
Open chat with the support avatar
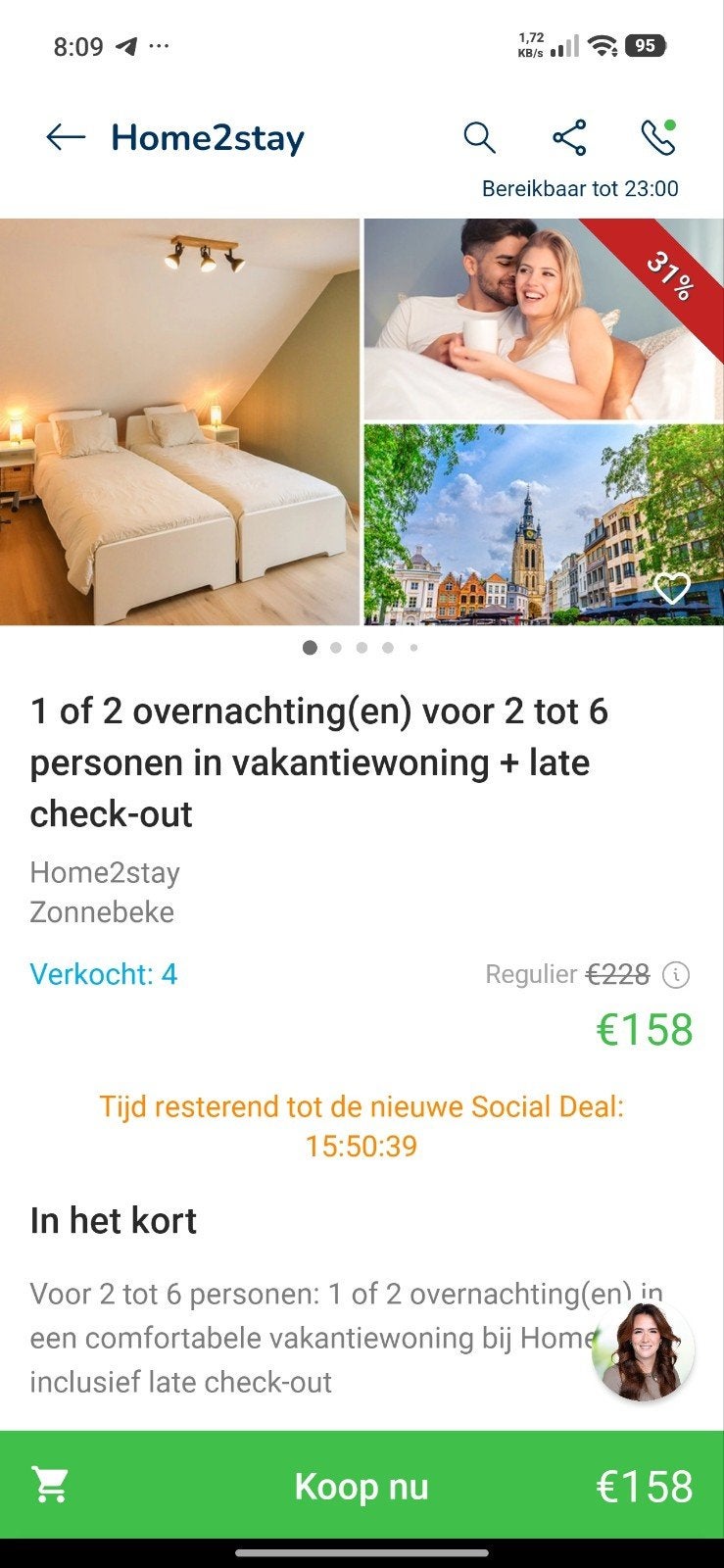click(x=644, y=1350)
